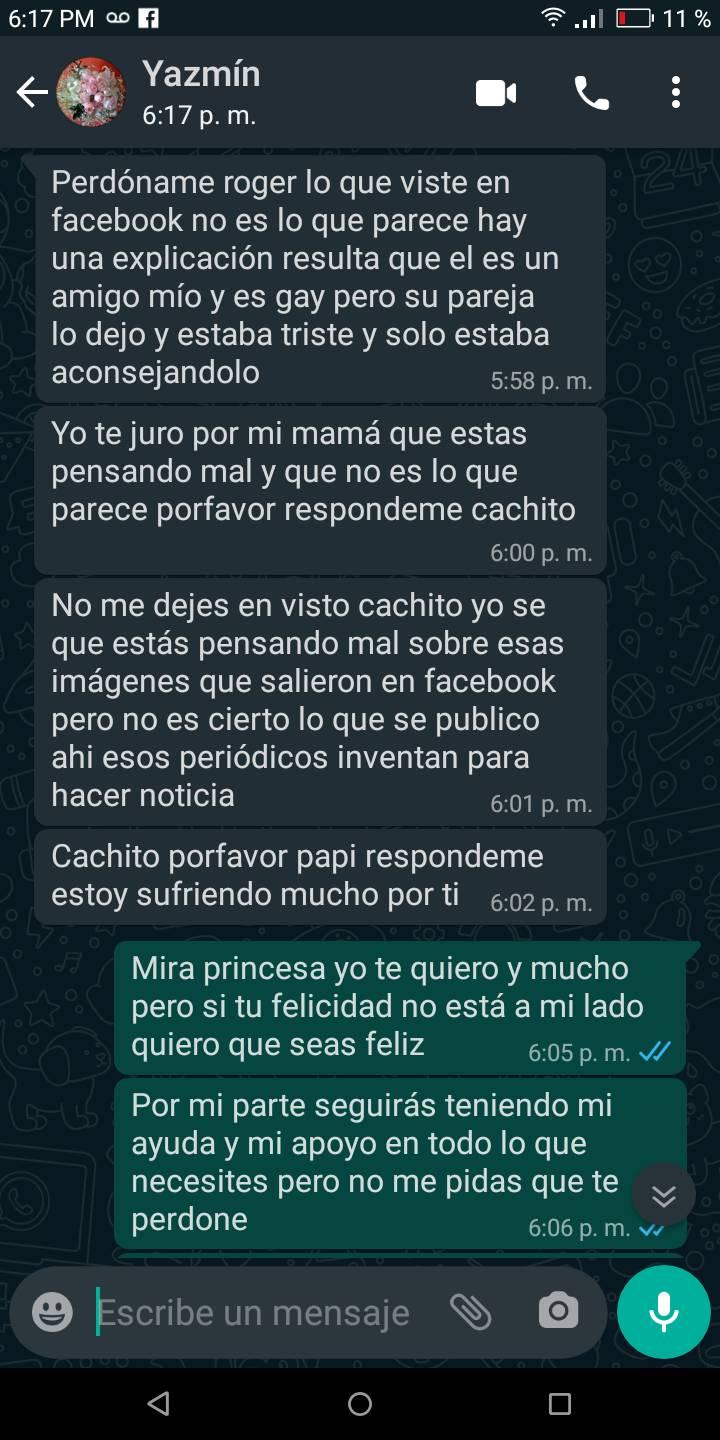Open the three-dot overflow menu
Image resolution: width=720 pixels, height=1440 pixels.
[676, 93]
